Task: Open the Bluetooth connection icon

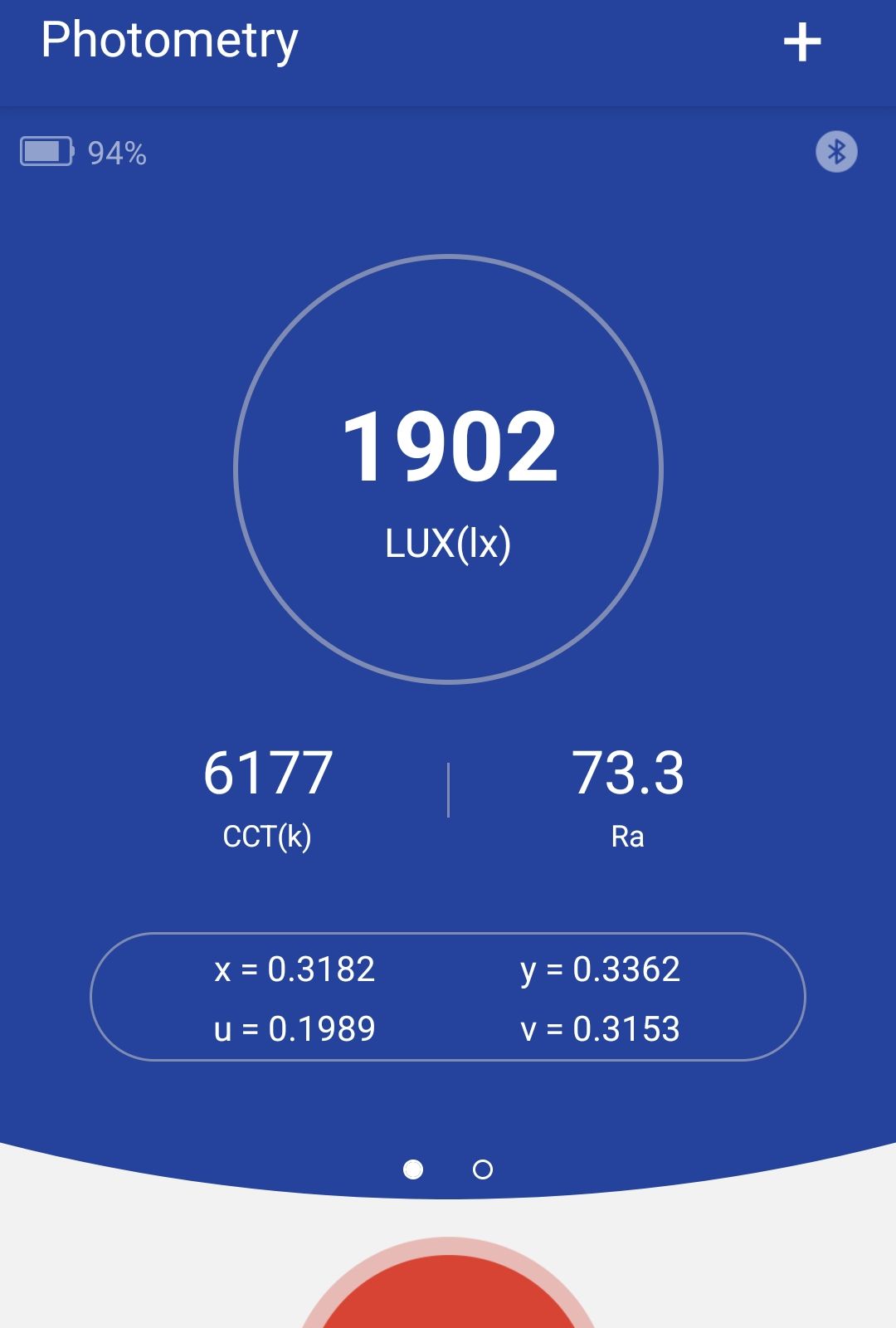Action: [x=836, y=152]
